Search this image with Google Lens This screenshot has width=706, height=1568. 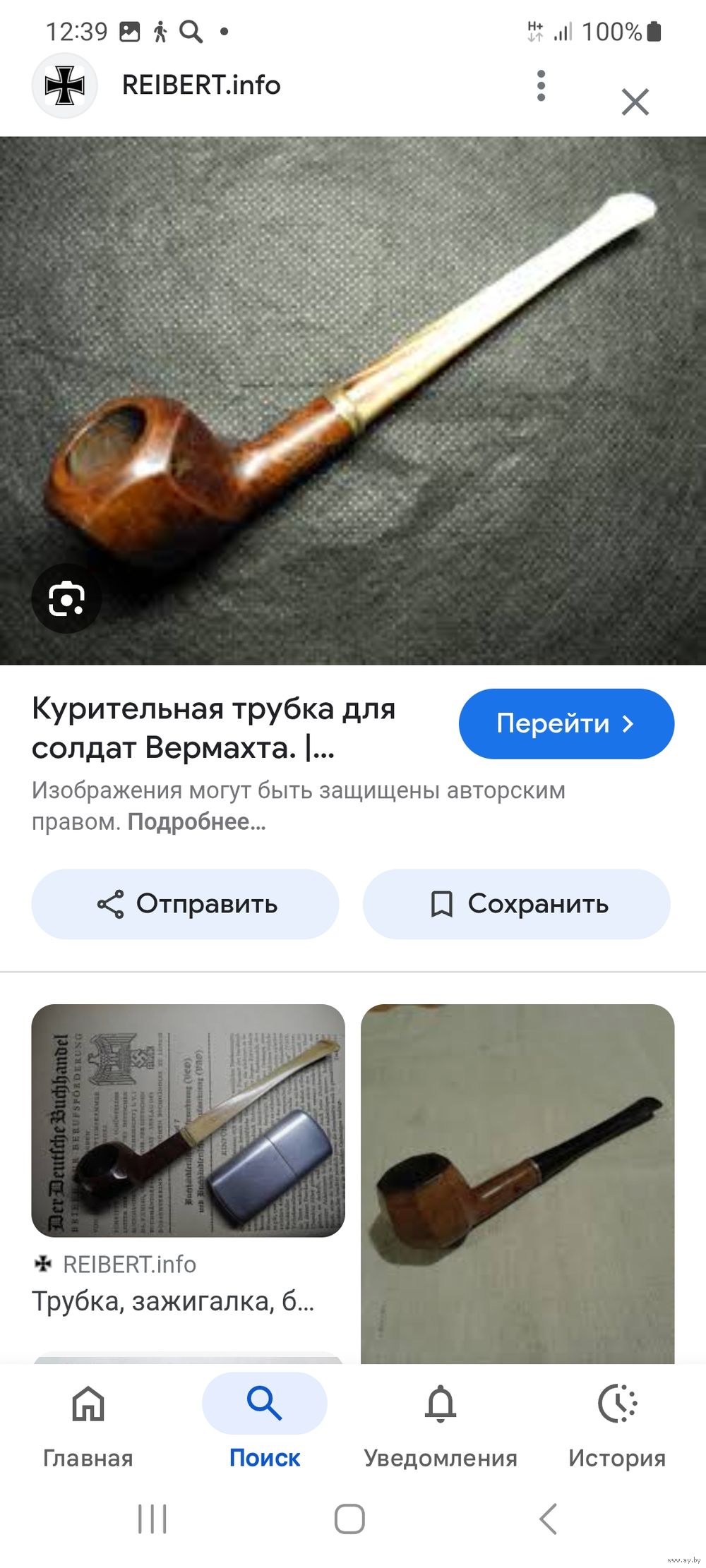tap(66, 598)
